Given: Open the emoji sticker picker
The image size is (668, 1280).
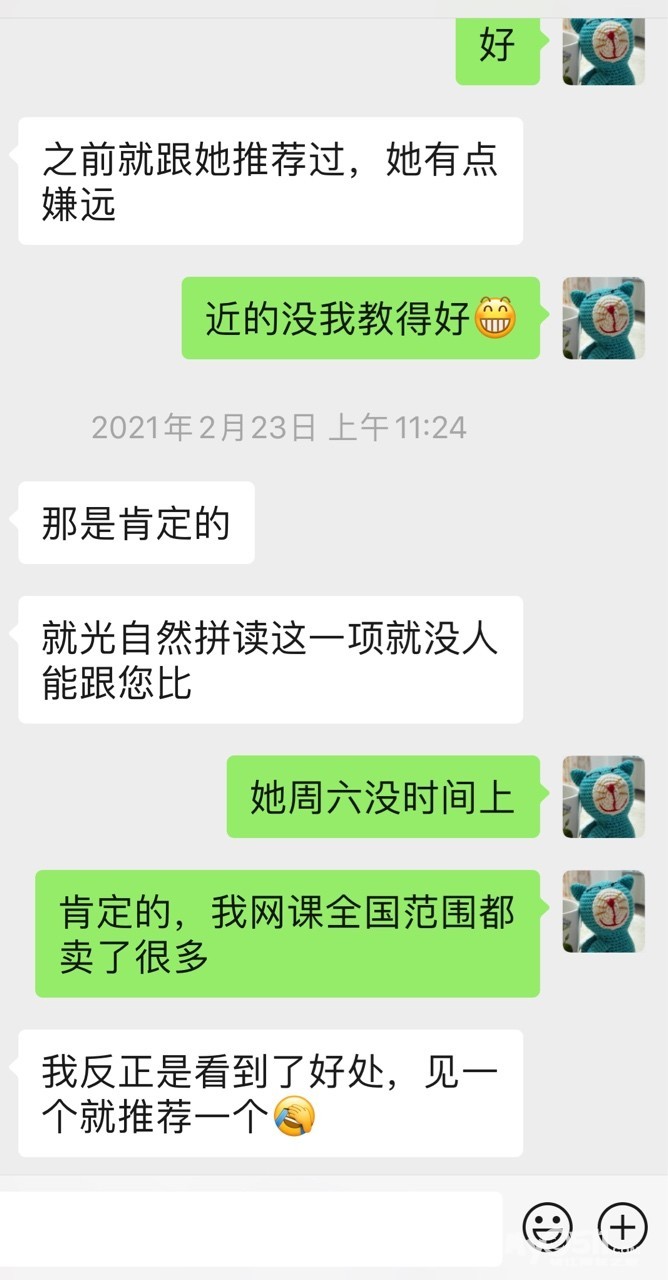Looking at the screenshot, I should coord(548,1226).
